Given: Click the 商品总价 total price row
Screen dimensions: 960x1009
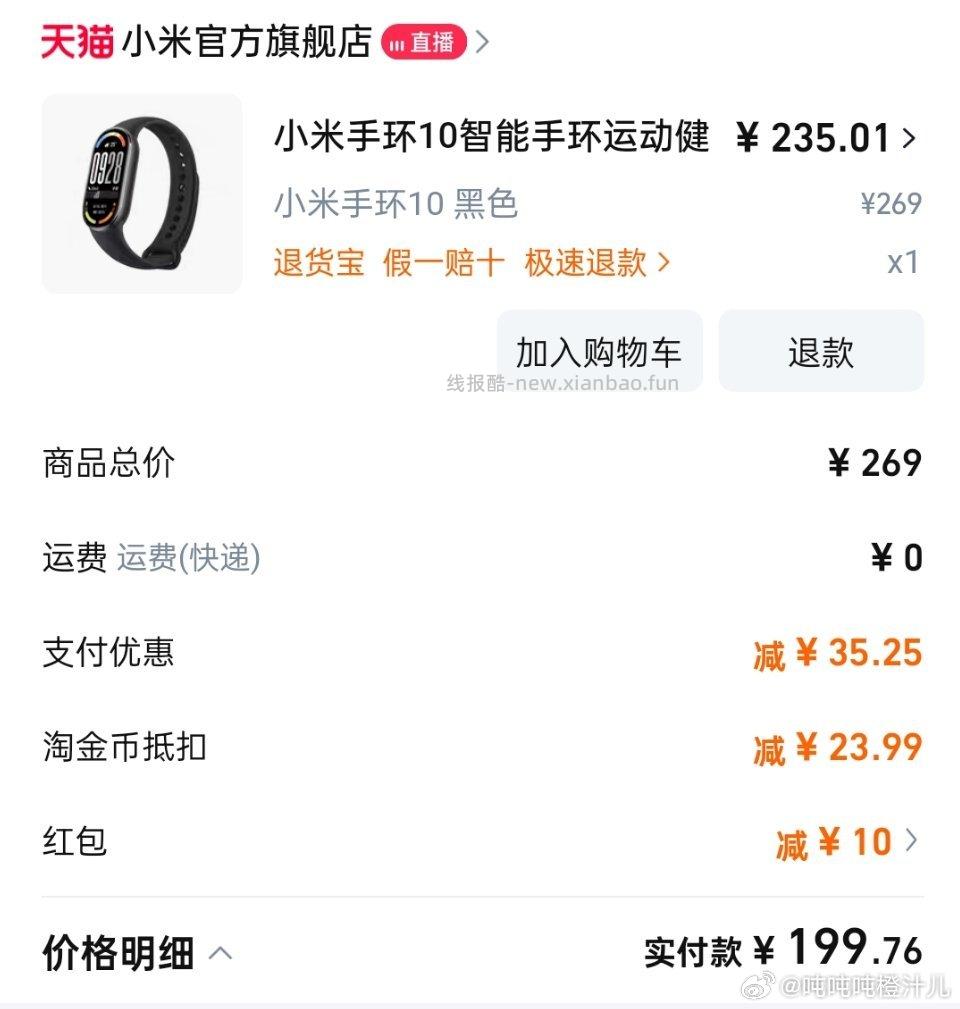Looking at the screenshot, I should (105, 463).
